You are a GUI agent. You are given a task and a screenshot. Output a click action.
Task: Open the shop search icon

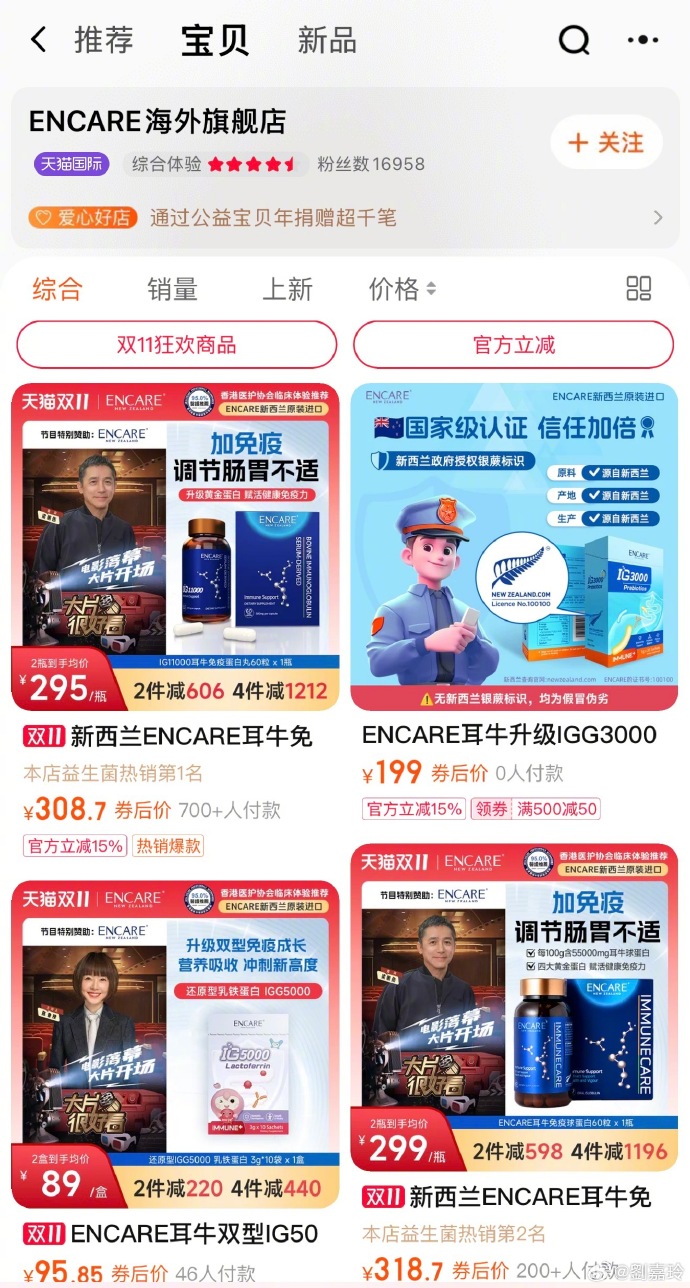573,41
